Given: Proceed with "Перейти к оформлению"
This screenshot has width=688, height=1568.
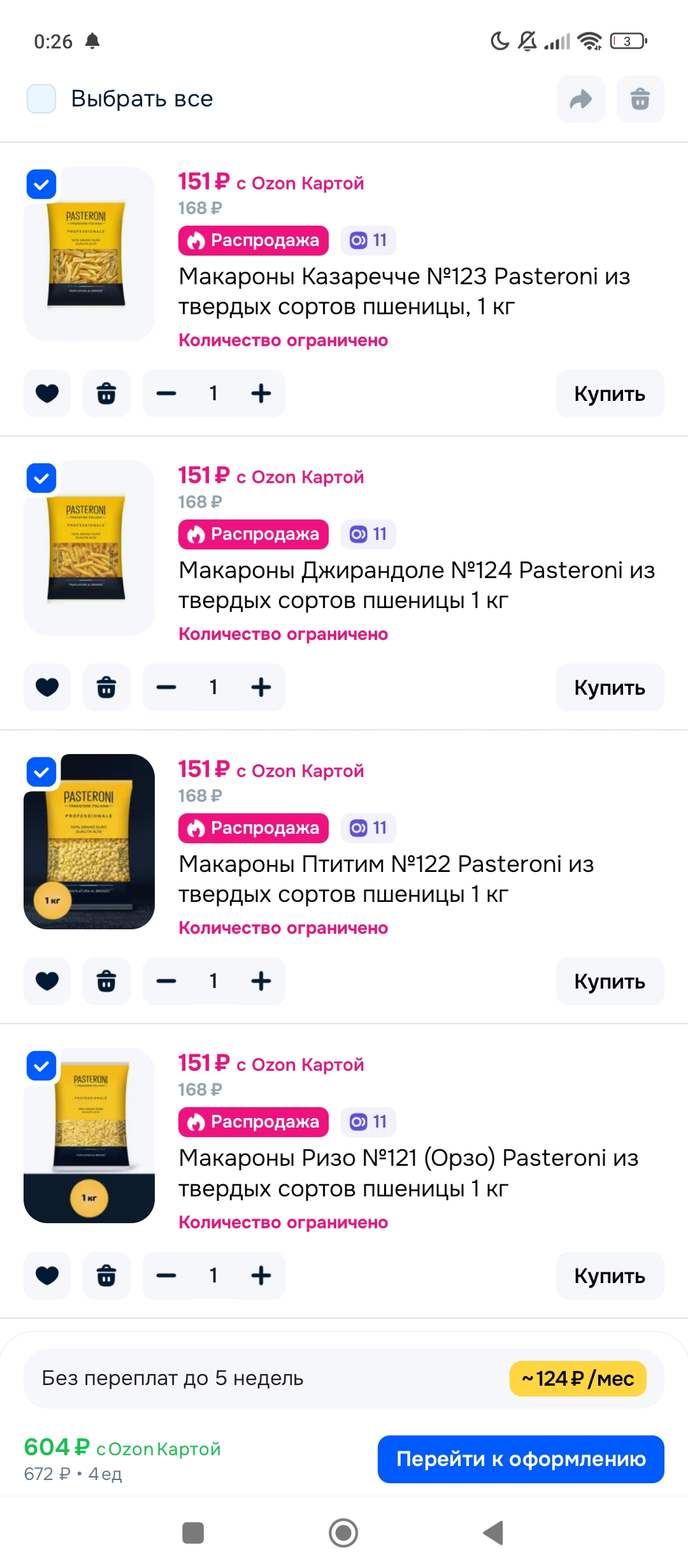Looking at the screenshot, I should (x=521, y=1459).
